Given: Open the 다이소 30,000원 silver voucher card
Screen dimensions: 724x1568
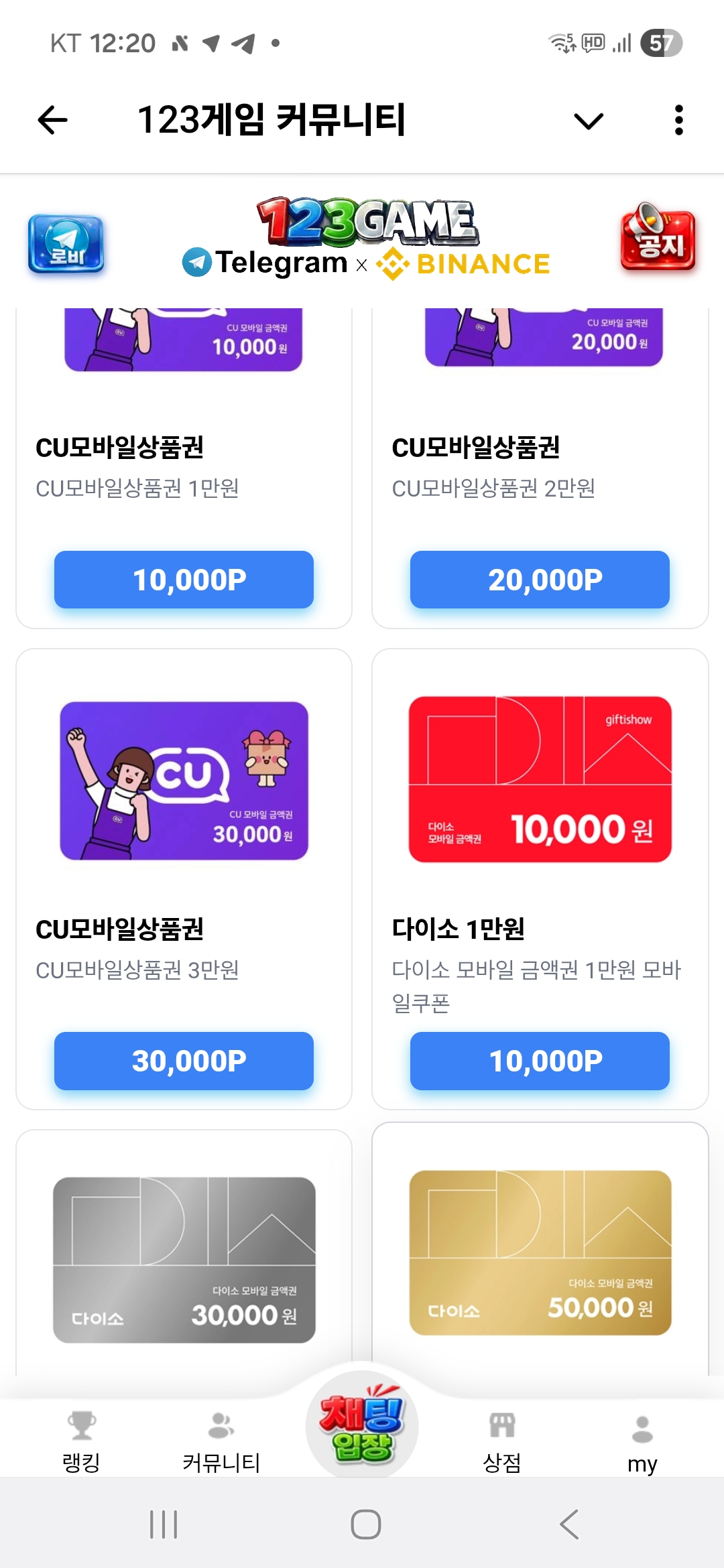Looking at the screenshot, I should pos(184,1260).
